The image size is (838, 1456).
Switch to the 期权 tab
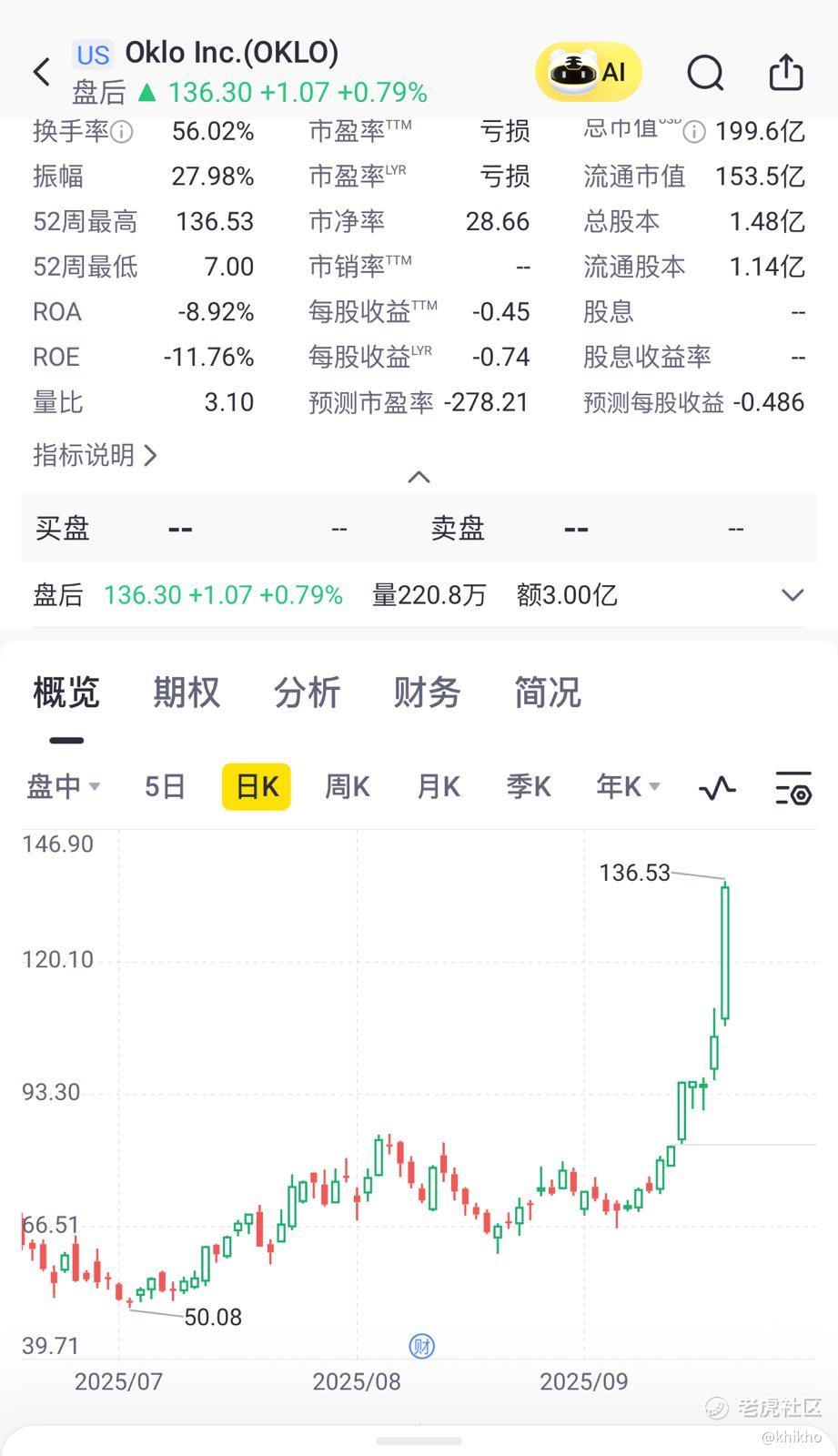tap(187, 693)
